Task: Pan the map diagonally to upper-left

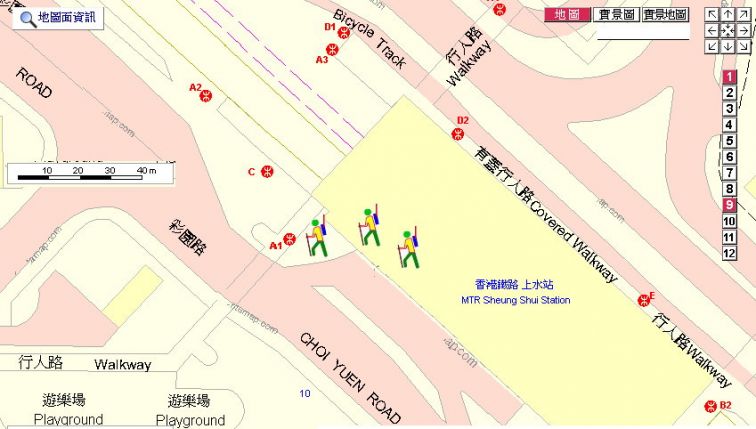Action: 713,15
